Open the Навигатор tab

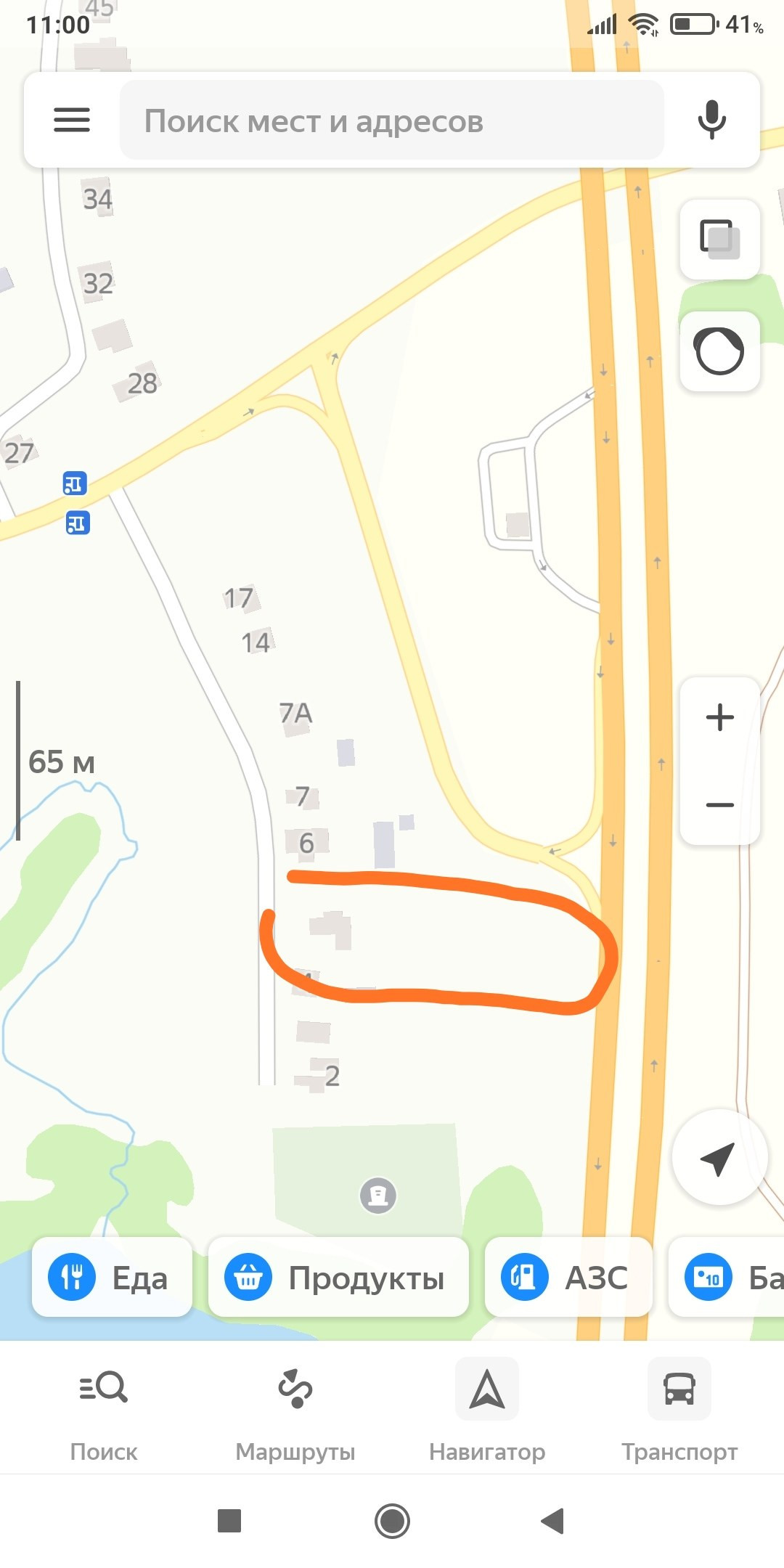coord(487,1412)
